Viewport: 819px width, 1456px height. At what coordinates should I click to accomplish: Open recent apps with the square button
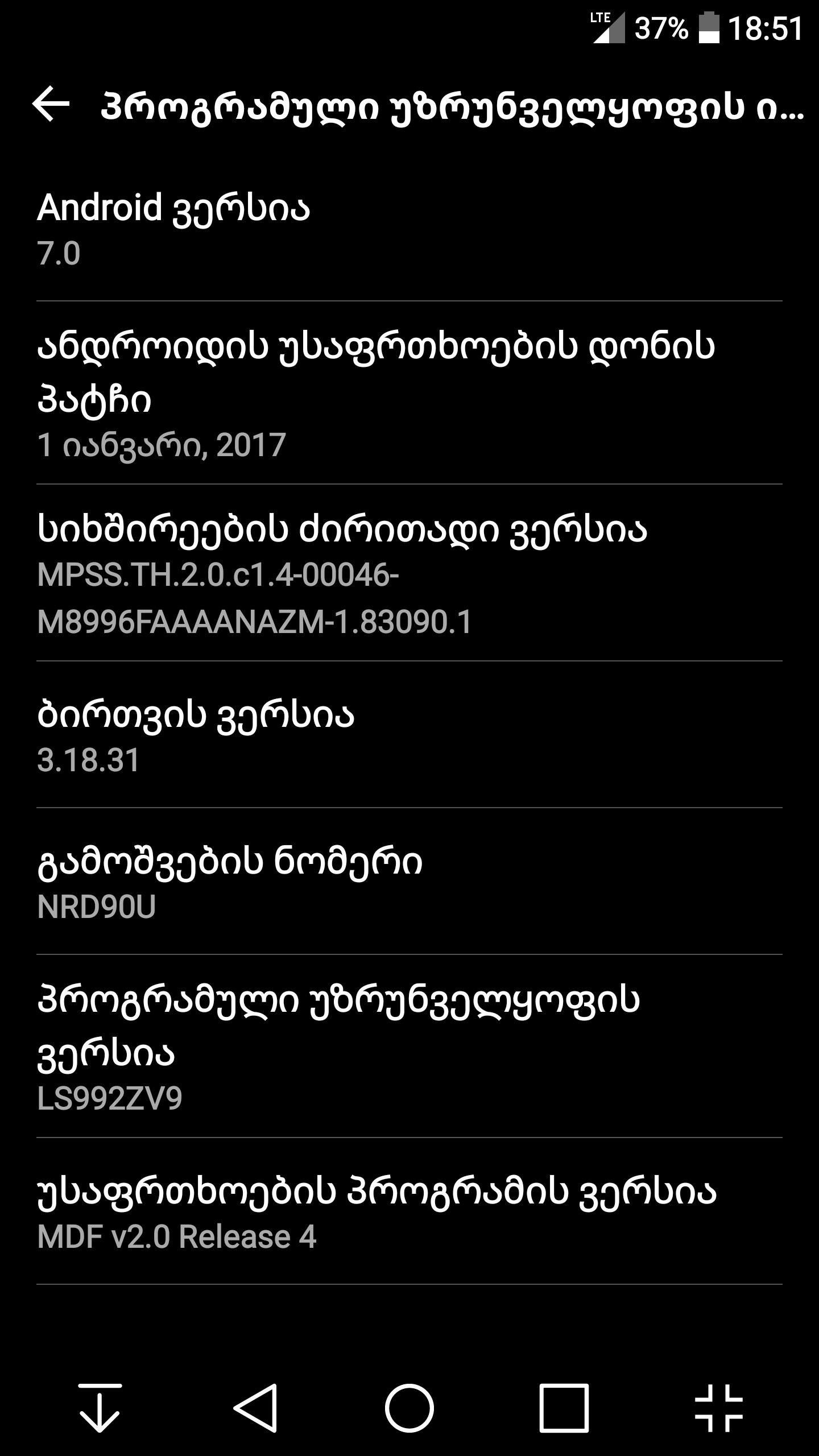pos(564,1407)
